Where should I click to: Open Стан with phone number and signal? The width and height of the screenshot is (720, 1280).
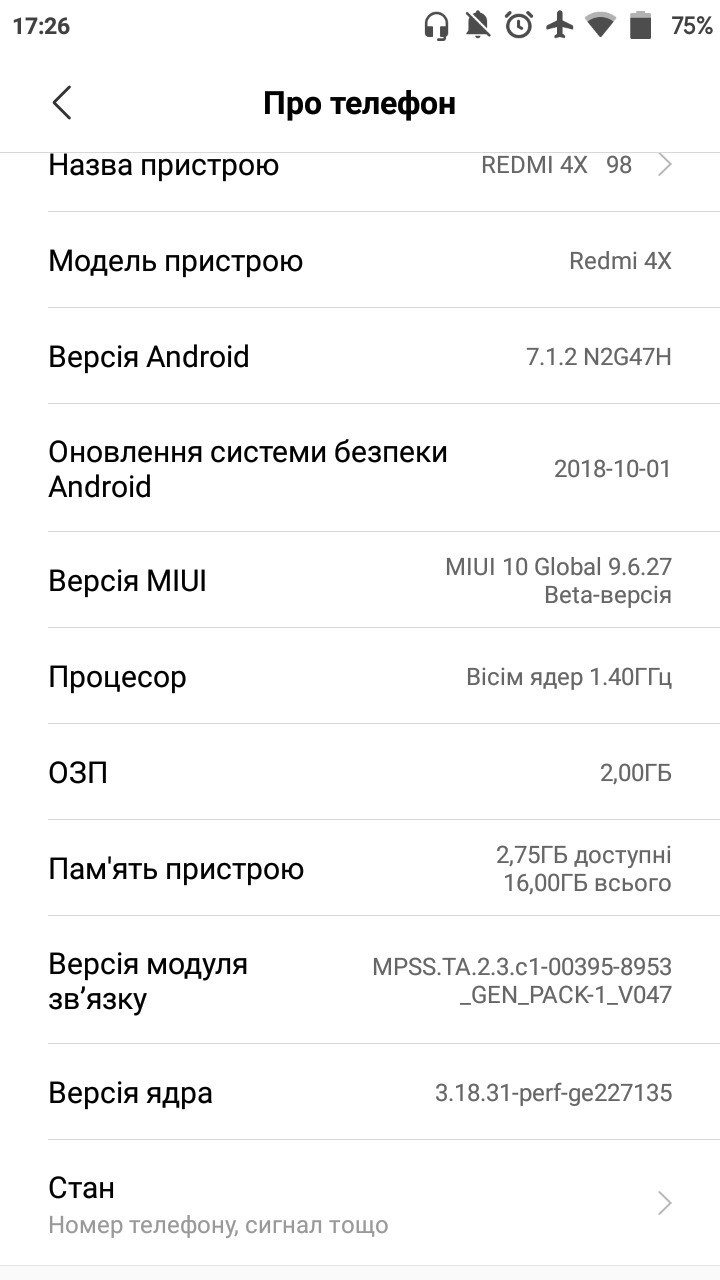click(360, 1203)
